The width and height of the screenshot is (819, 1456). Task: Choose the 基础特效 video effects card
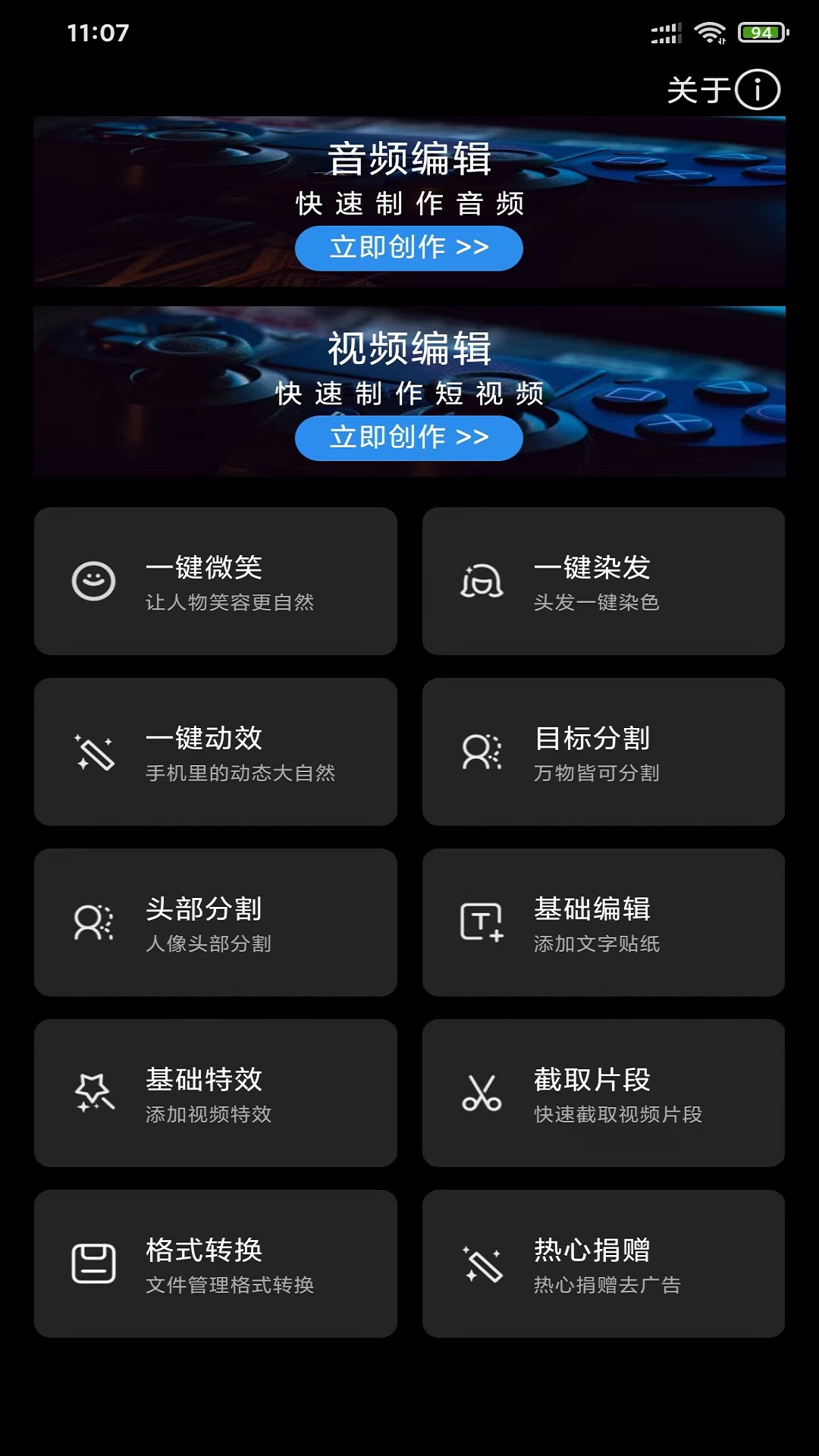(215, 1093)
